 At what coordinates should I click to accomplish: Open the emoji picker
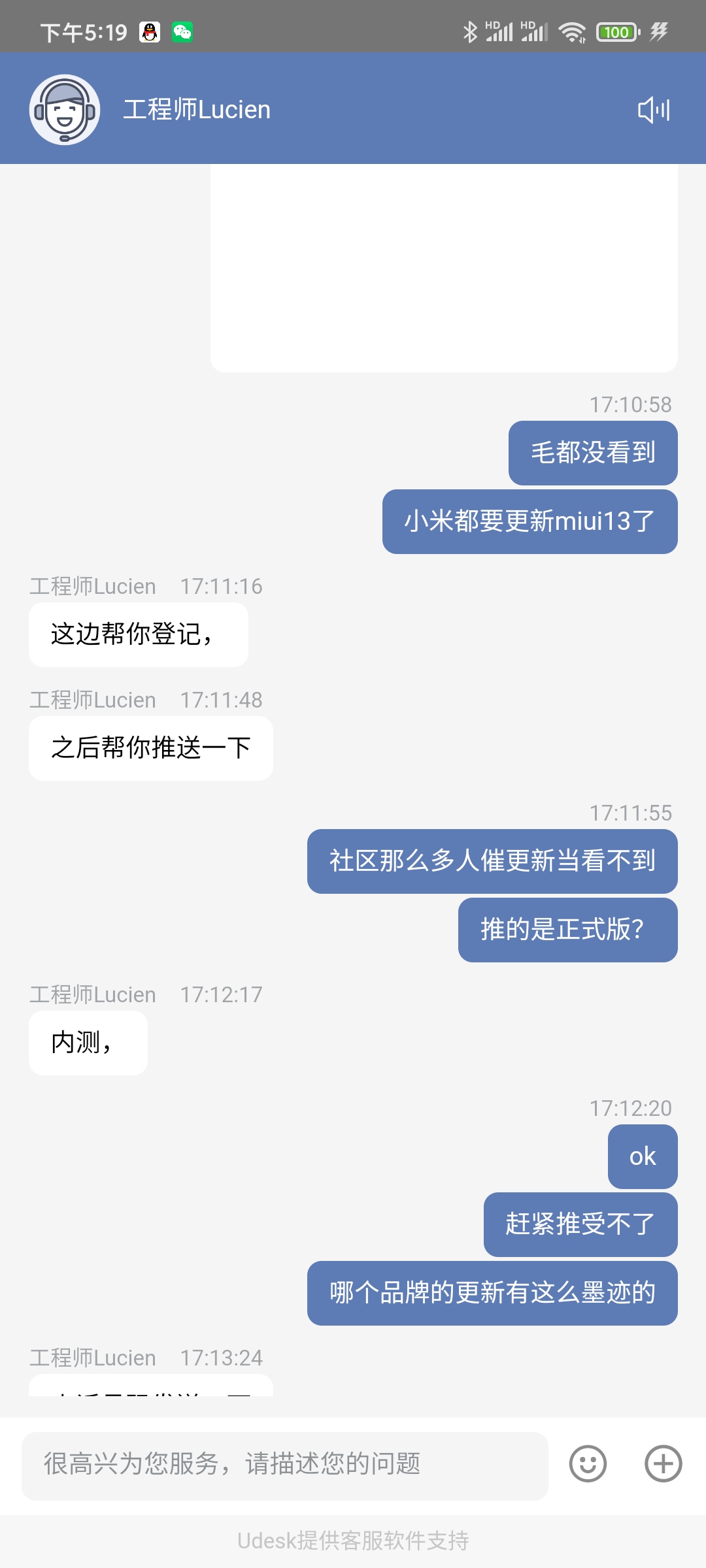click(x=588, y=1463)
